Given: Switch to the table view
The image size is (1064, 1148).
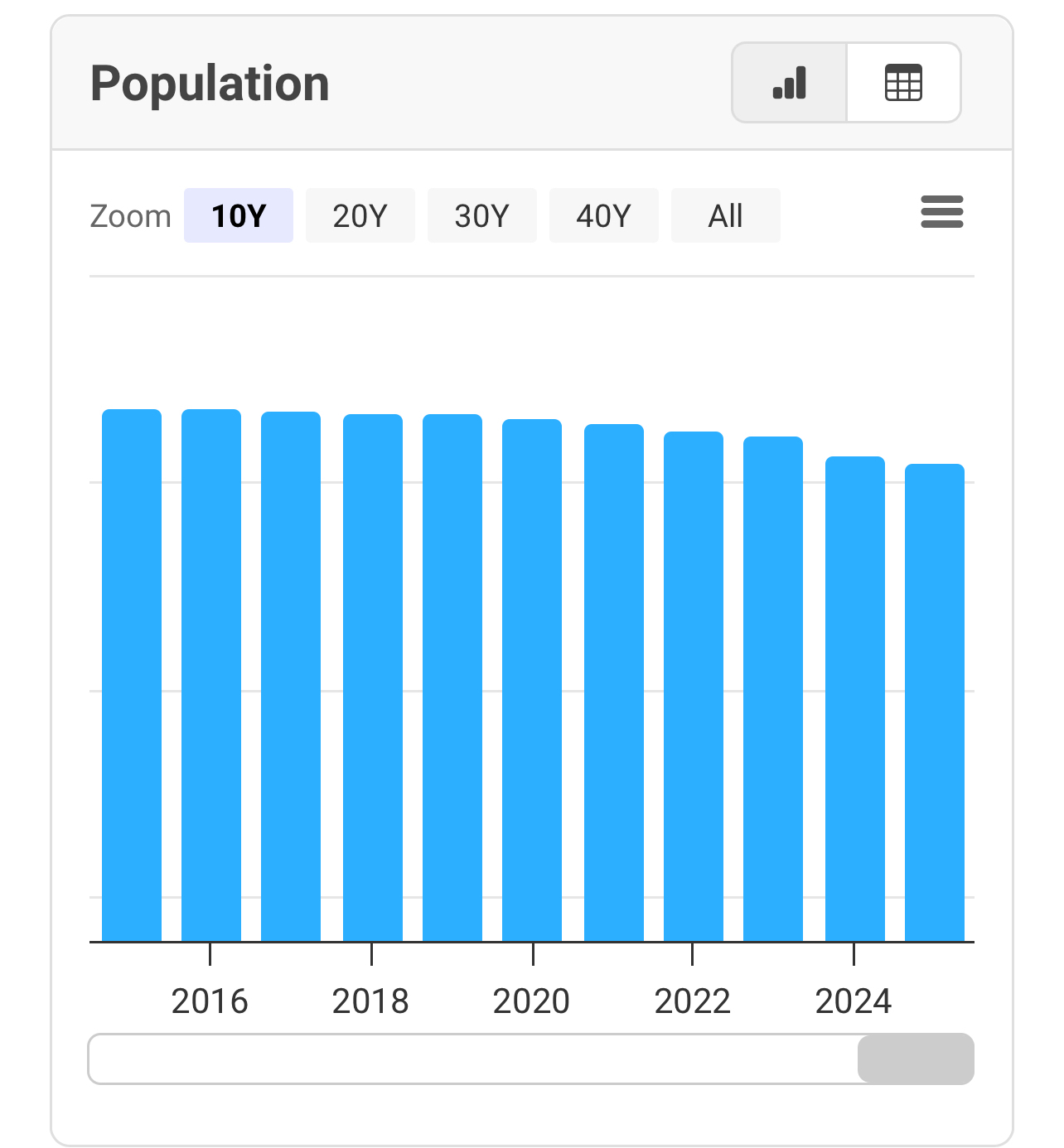Looking at the screenshot, I should (902, 83).
